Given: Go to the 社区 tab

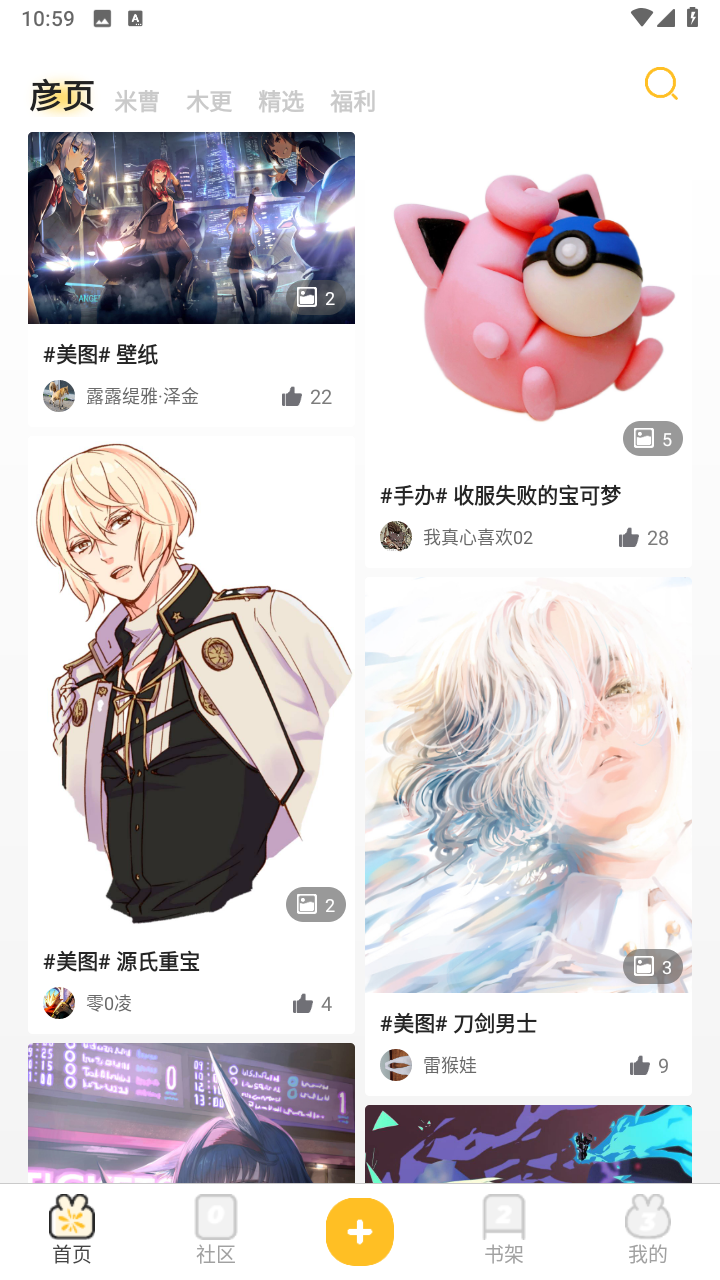Looking at the screenshot, I should click(x=216, y=1231).
